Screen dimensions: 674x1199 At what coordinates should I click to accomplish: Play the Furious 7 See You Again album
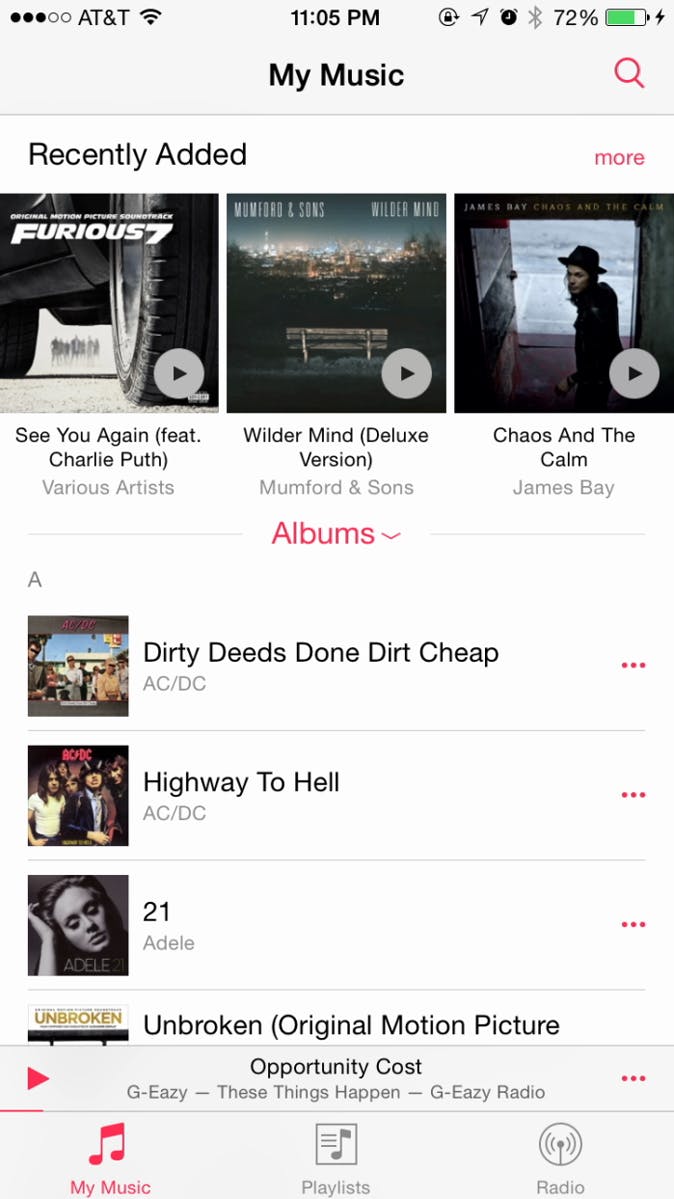tap(179, 374)
